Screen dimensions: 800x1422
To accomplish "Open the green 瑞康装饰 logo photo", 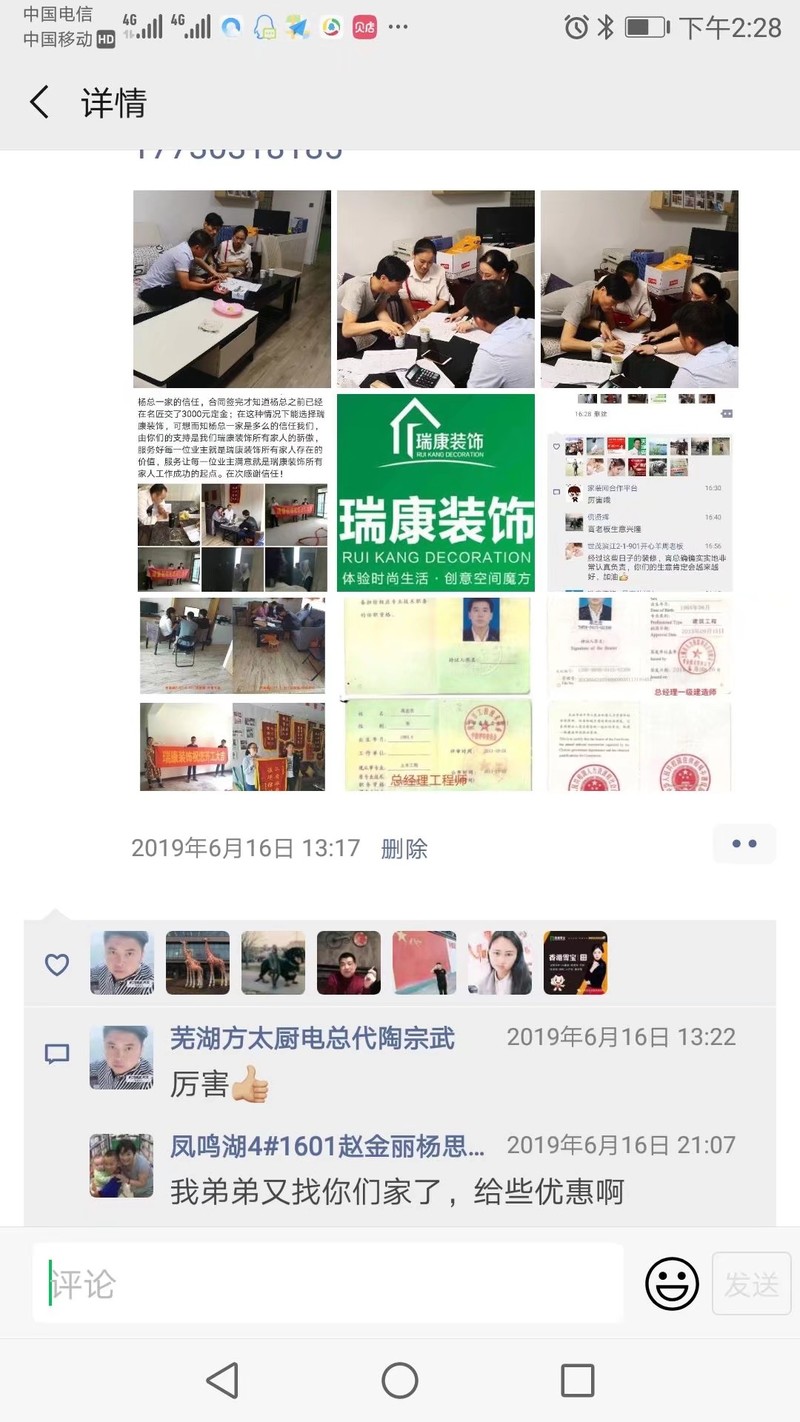I will [435, 492].
